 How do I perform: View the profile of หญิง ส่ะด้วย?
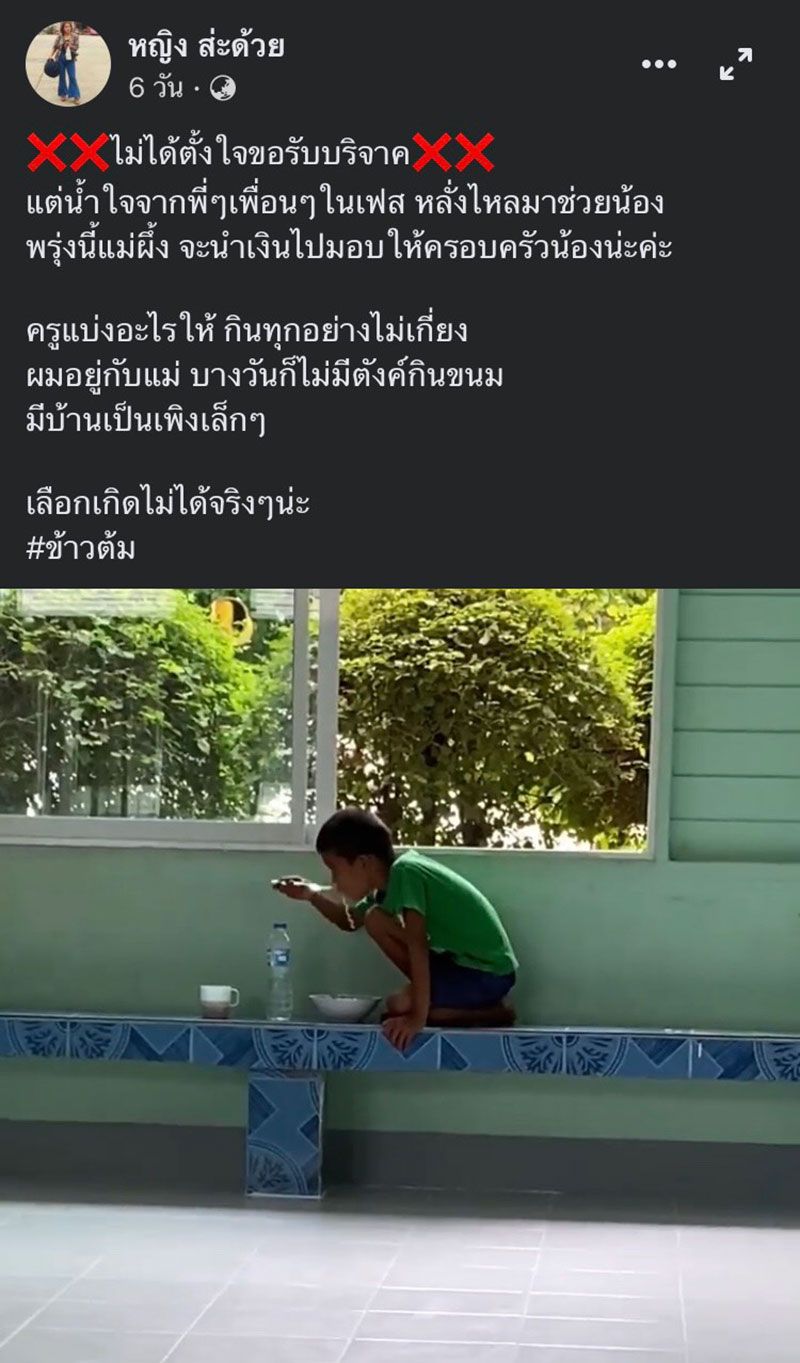coord(206,46)
